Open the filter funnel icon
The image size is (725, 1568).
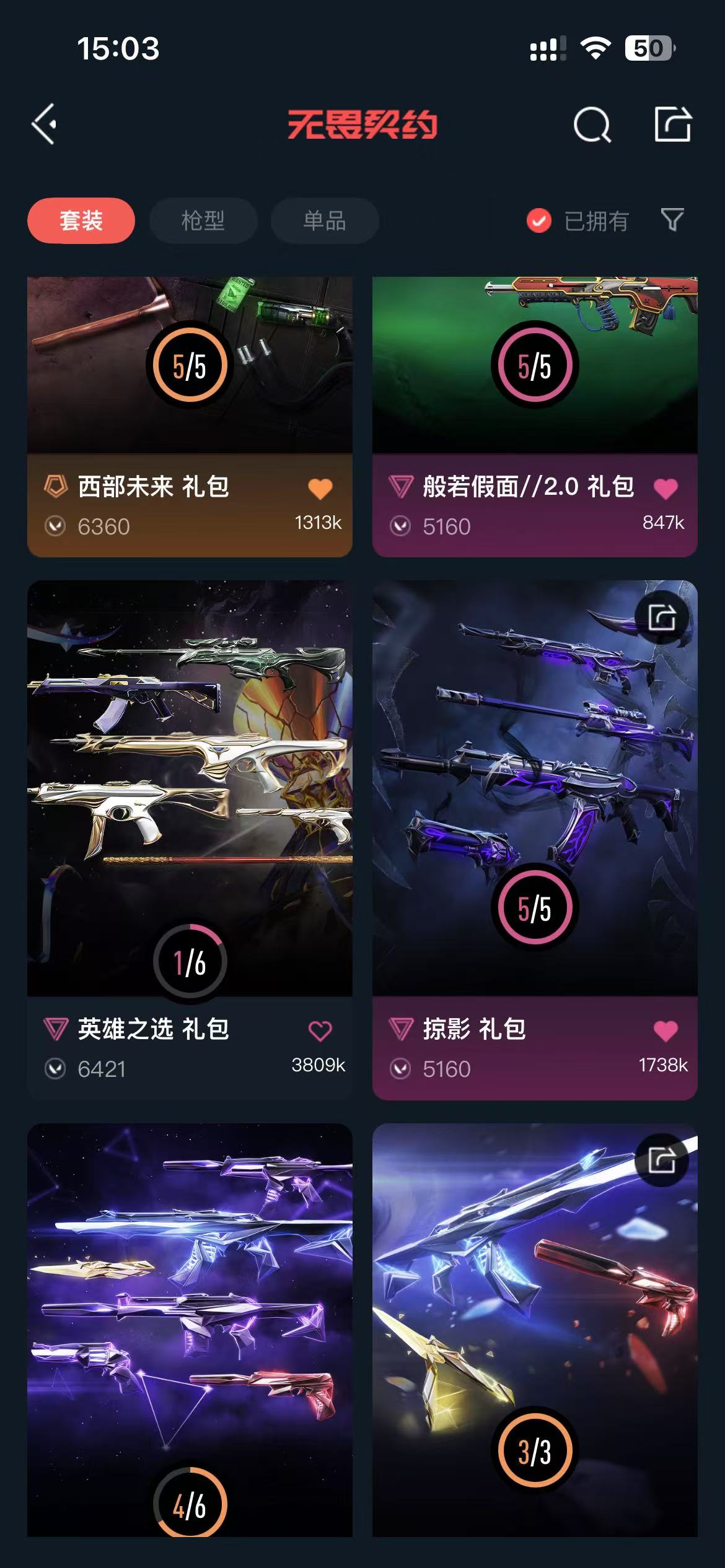point(672,220)
